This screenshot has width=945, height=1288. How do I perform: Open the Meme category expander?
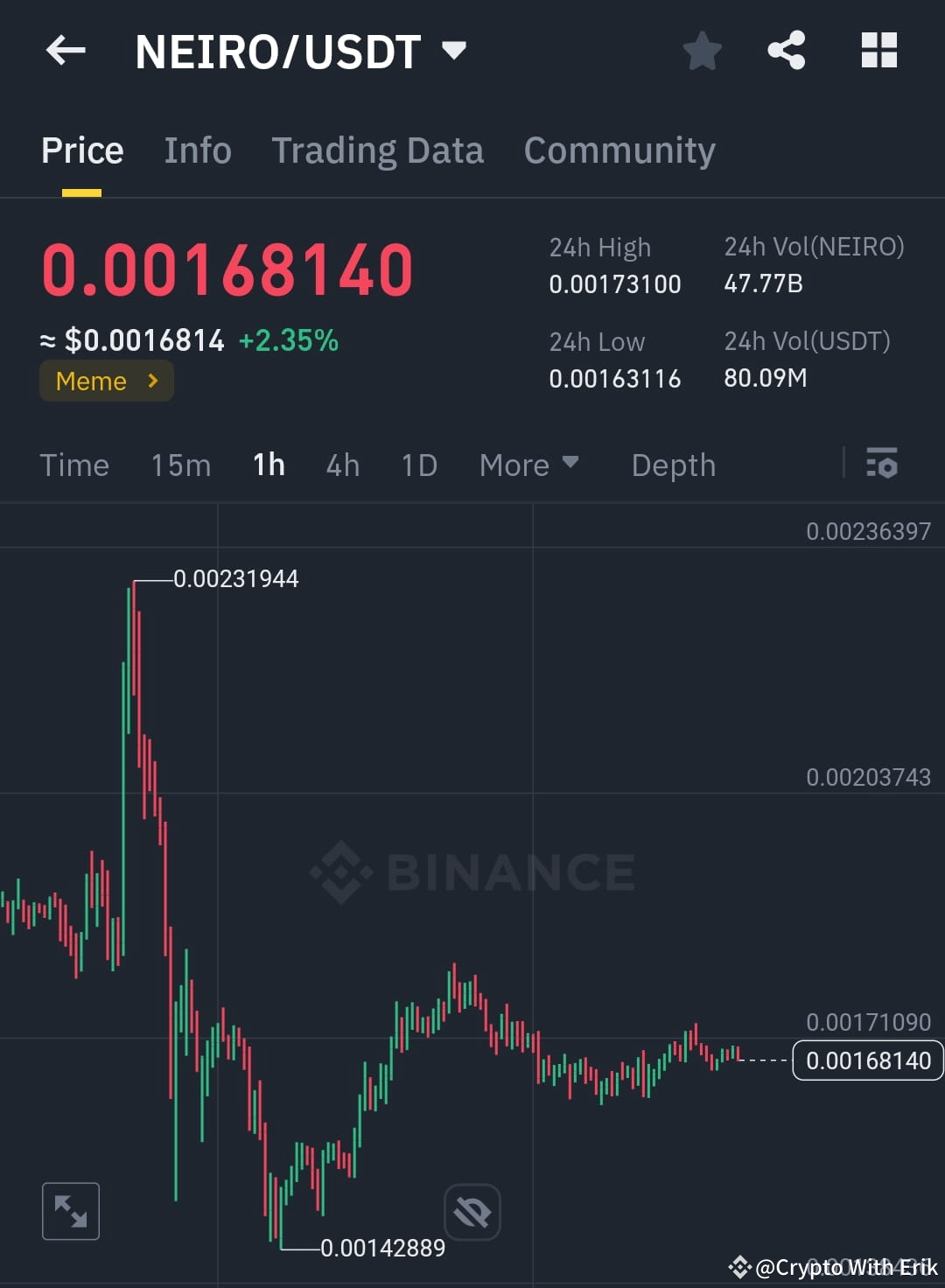point(106,381)
